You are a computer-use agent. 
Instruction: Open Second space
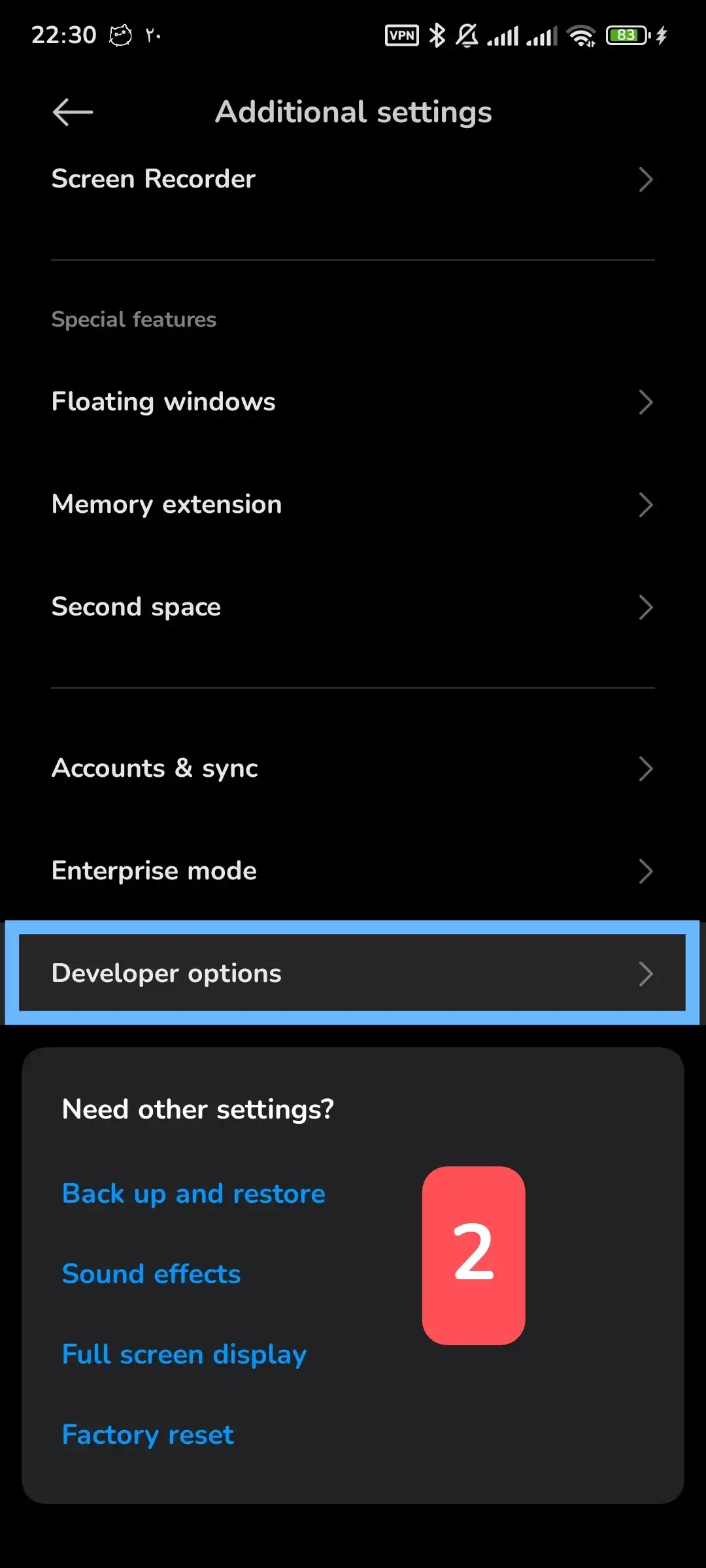[353, 607]
